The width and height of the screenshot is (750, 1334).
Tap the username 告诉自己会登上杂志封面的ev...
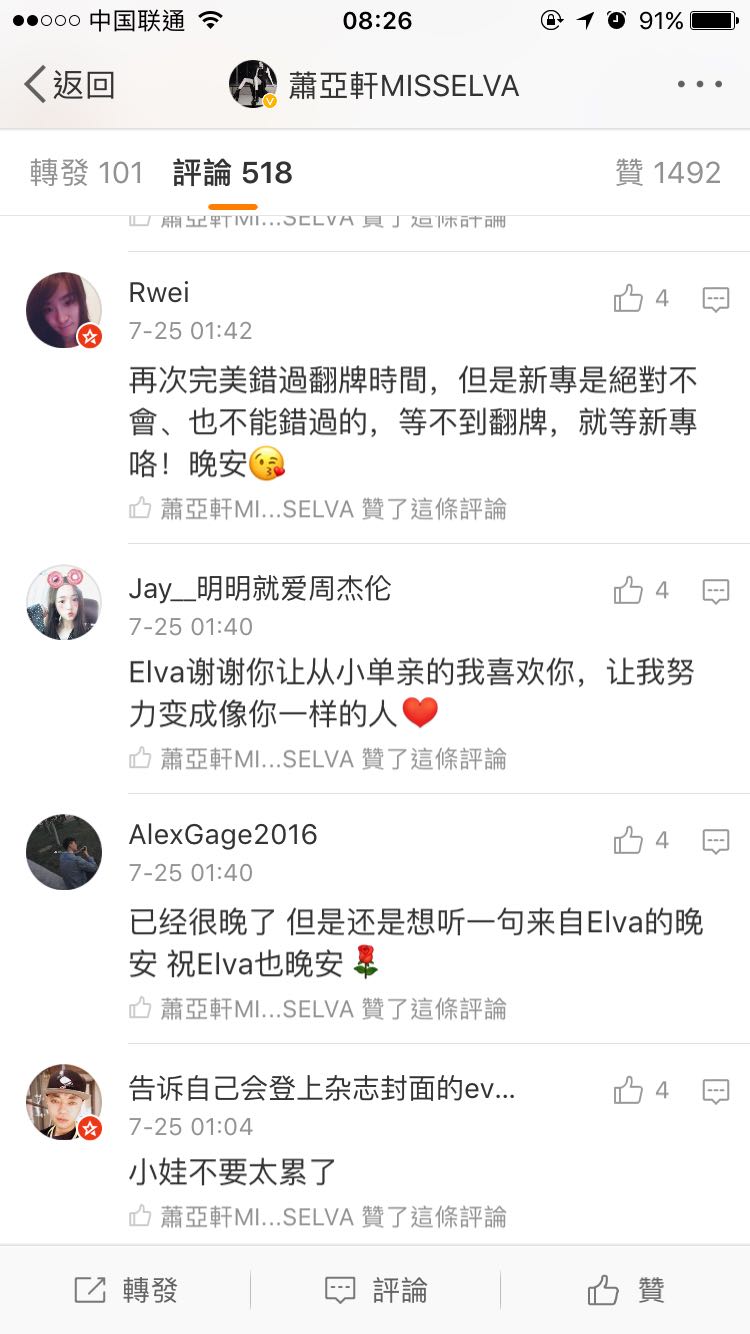[322, 1088]
